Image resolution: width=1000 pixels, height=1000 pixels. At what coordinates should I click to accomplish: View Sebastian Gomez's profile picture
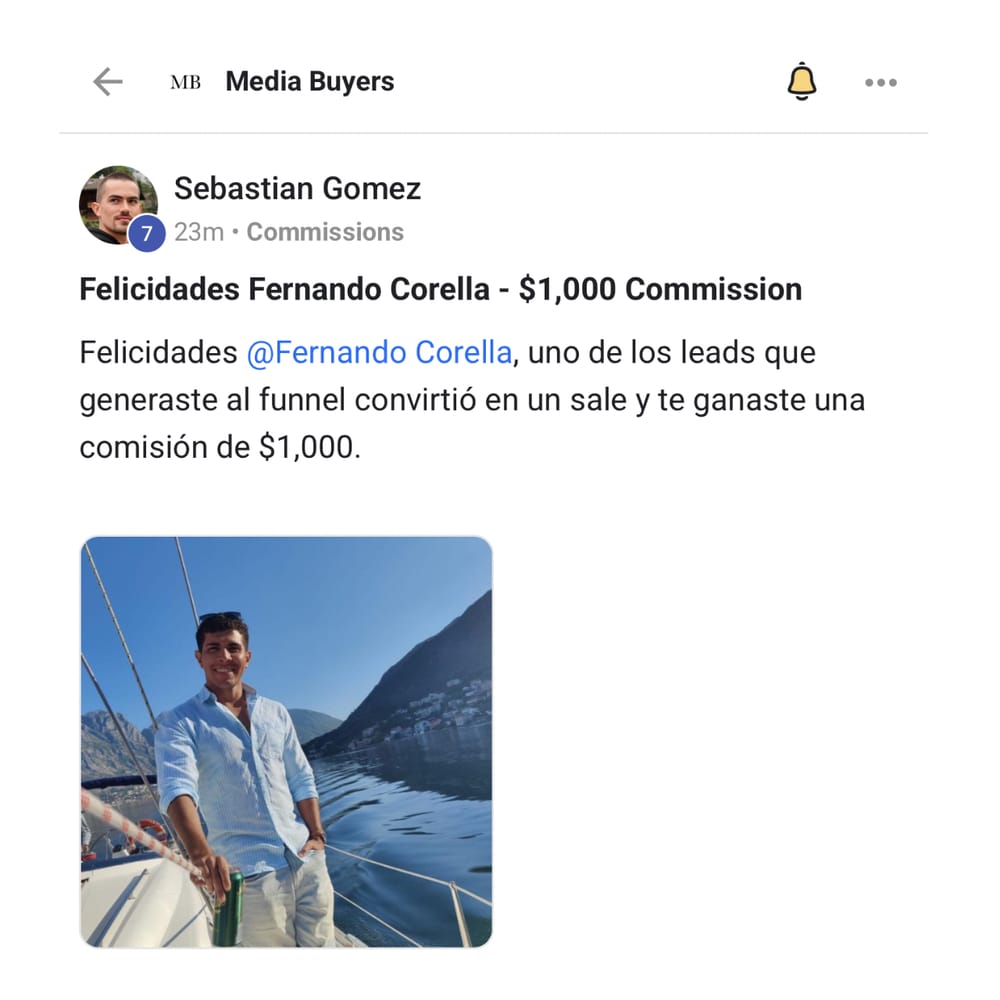[117, 203]
